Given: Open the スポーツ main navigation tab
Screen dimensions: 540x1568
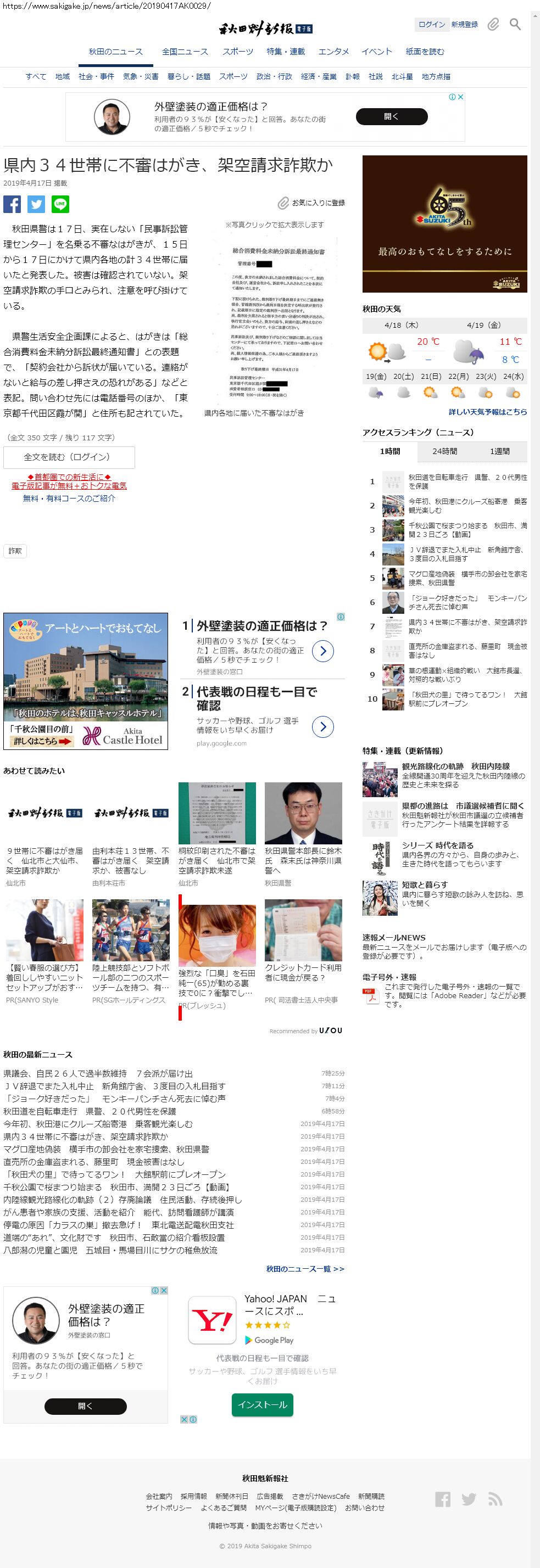Looking at the screenshot, I should pos(237,52).
